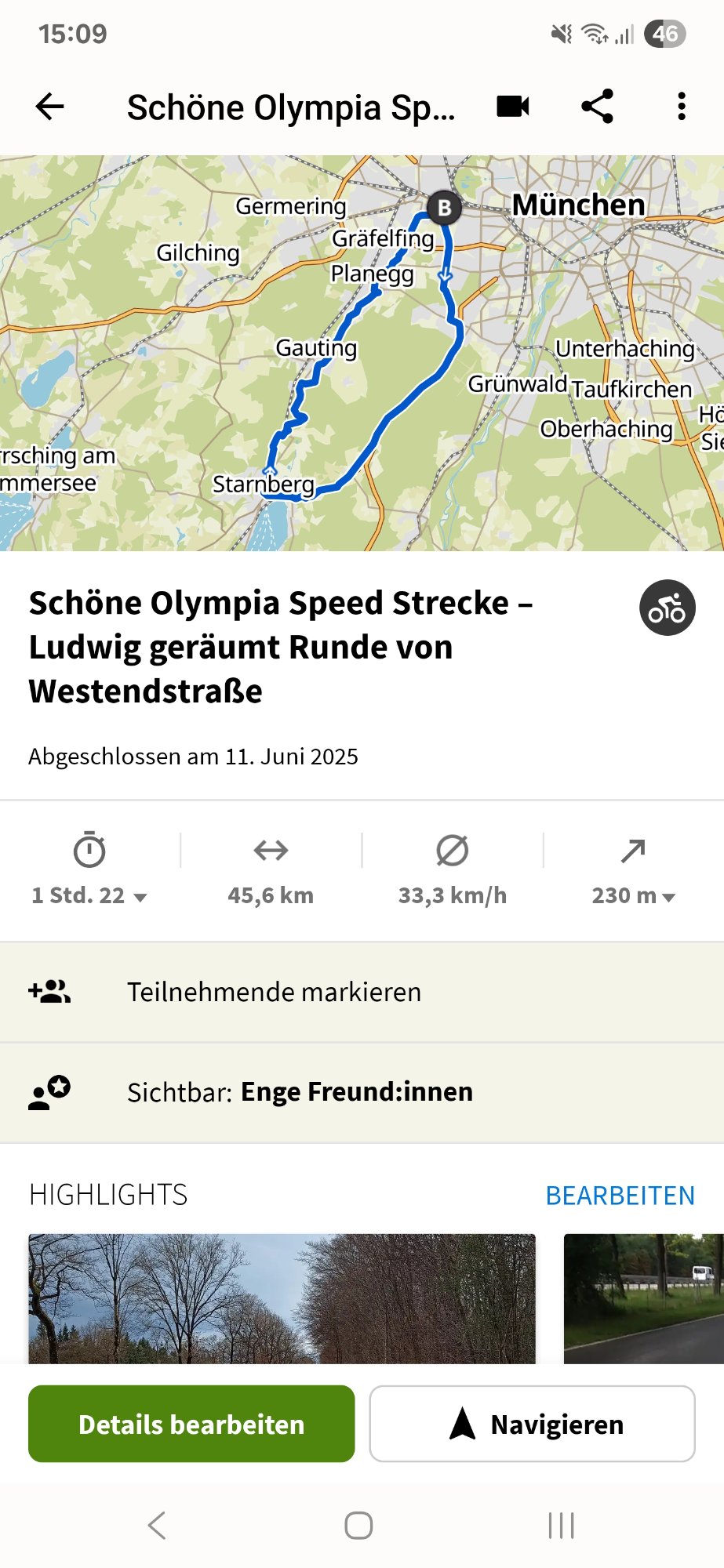Open the recent apps overview

(x=561, y=1526)
